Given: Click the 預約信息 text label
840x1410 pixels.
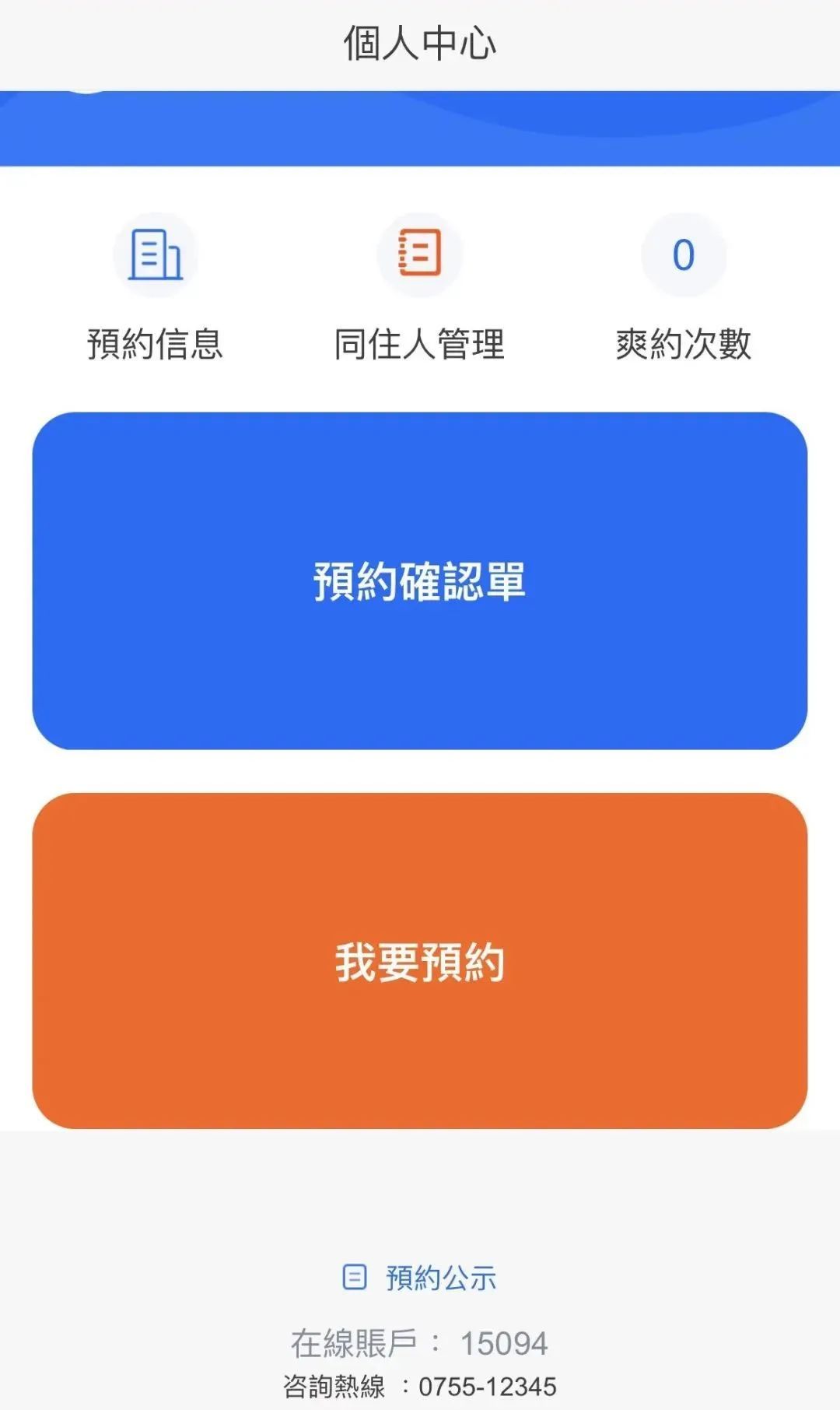Looking at the screenshot, I should (x=156, y=340).
